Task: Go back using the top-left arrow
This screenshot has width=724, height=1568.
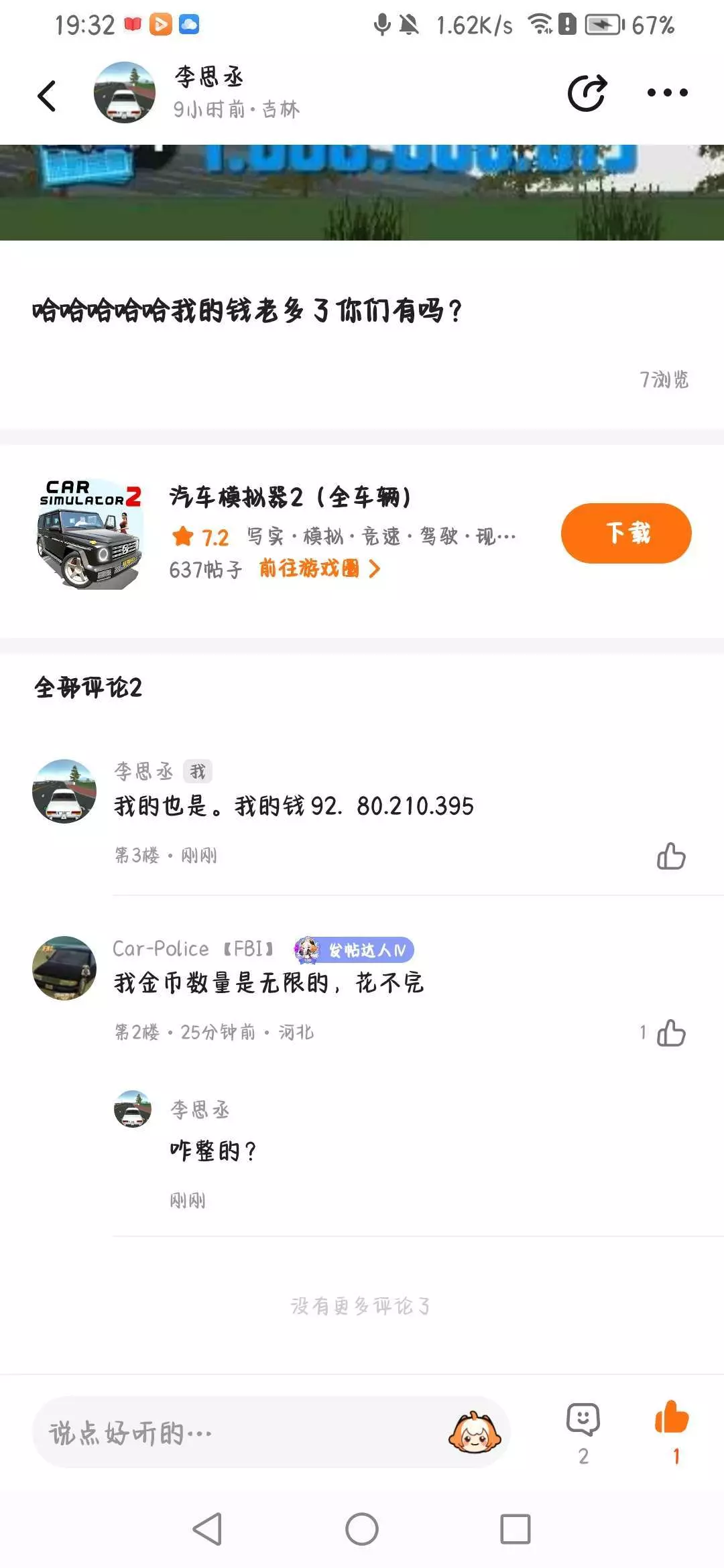Action: pos(47,96)
